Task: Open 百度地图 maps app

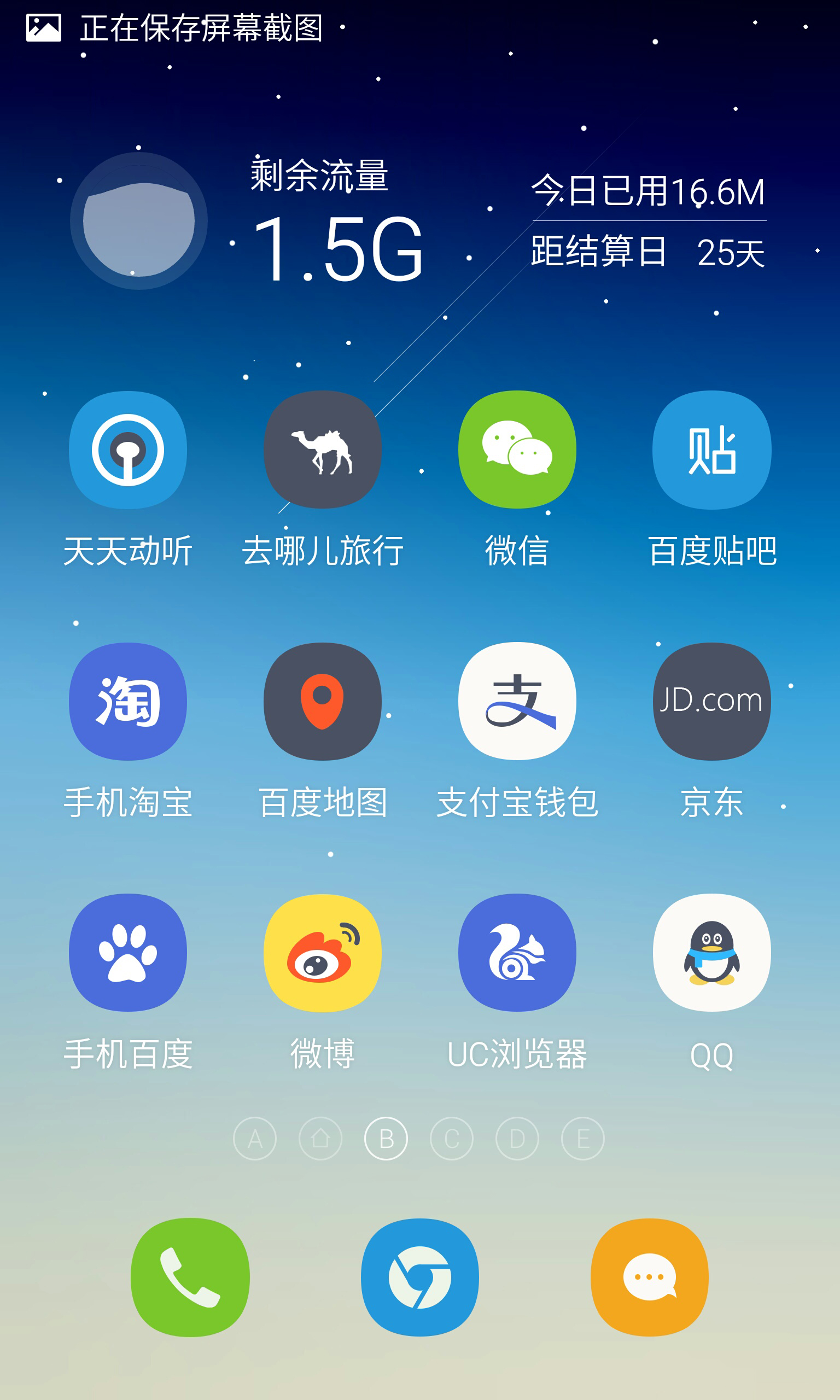Action: click(x=322, y=701)
